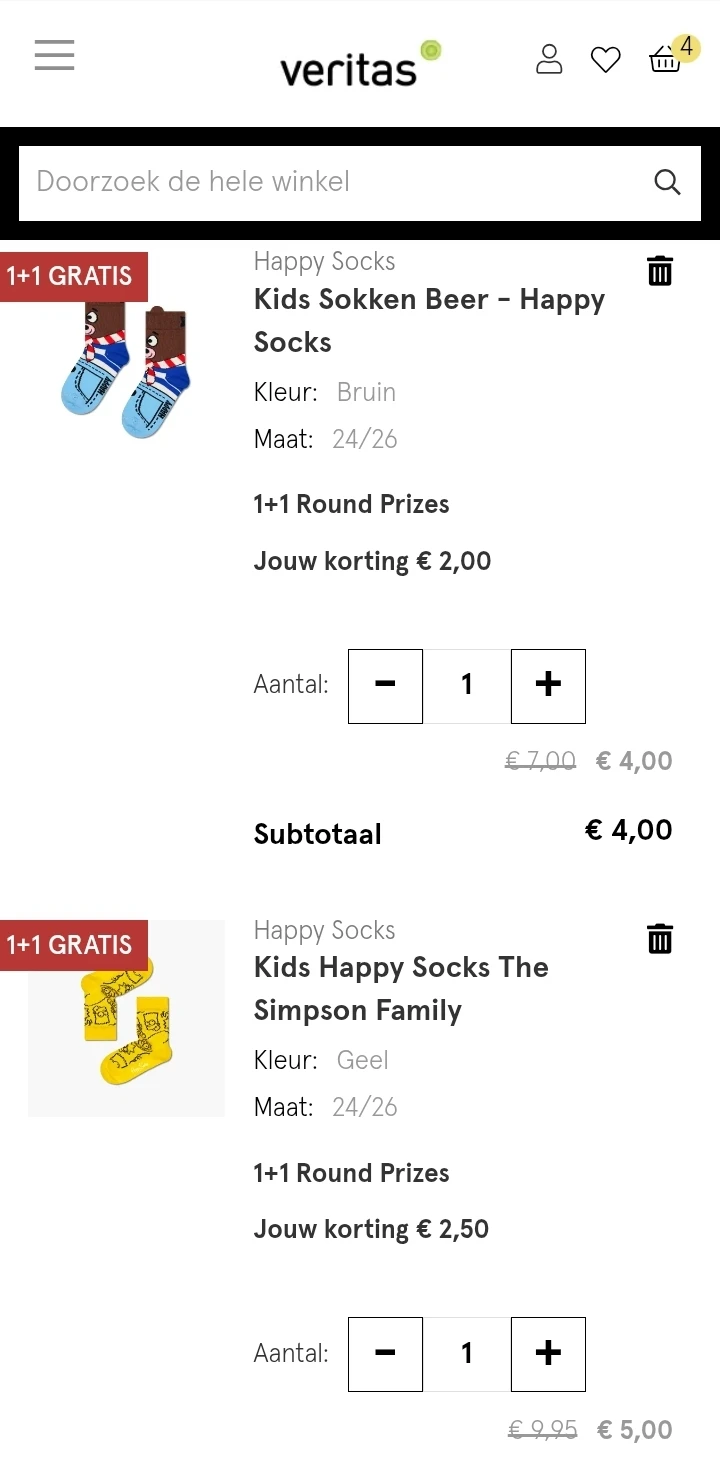Open the account profile icon
720x1458 pixels.
549,60
